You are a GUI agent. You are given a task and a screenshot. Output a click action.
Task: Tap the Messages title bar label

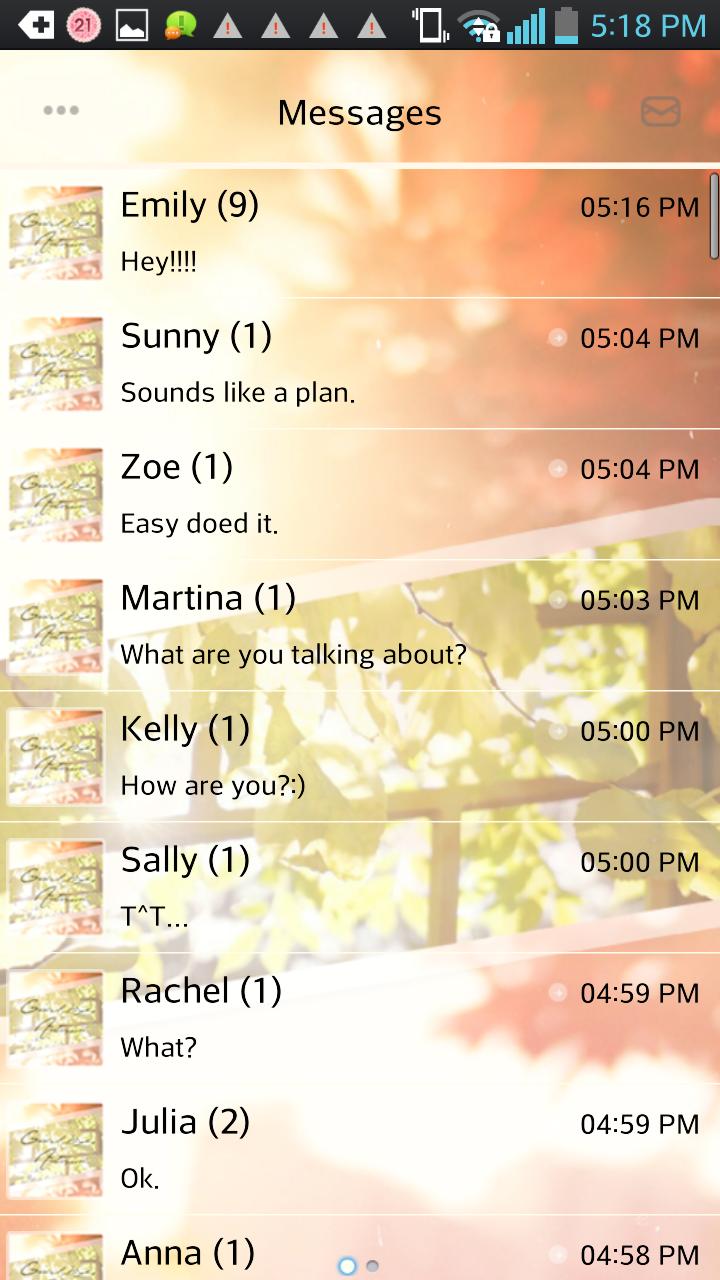coord(359,112)
